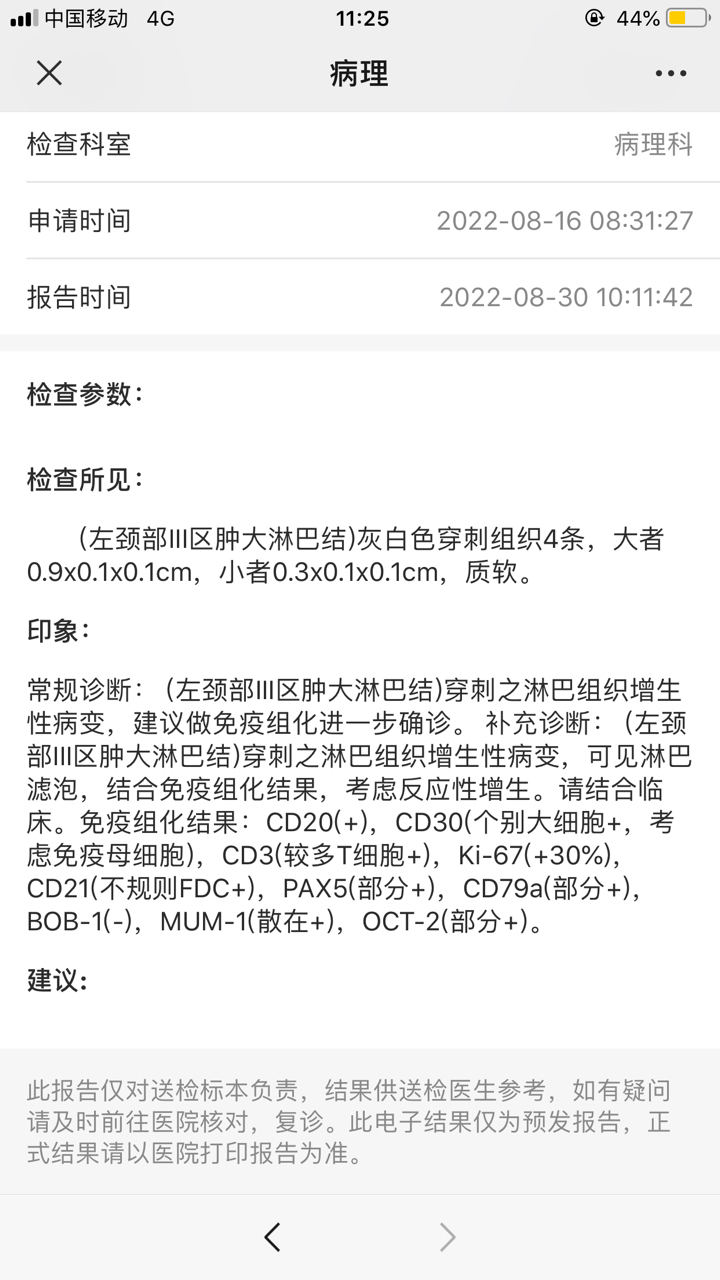
Task: Tap the bottom forward arrow
Action: click(448, 1237)
